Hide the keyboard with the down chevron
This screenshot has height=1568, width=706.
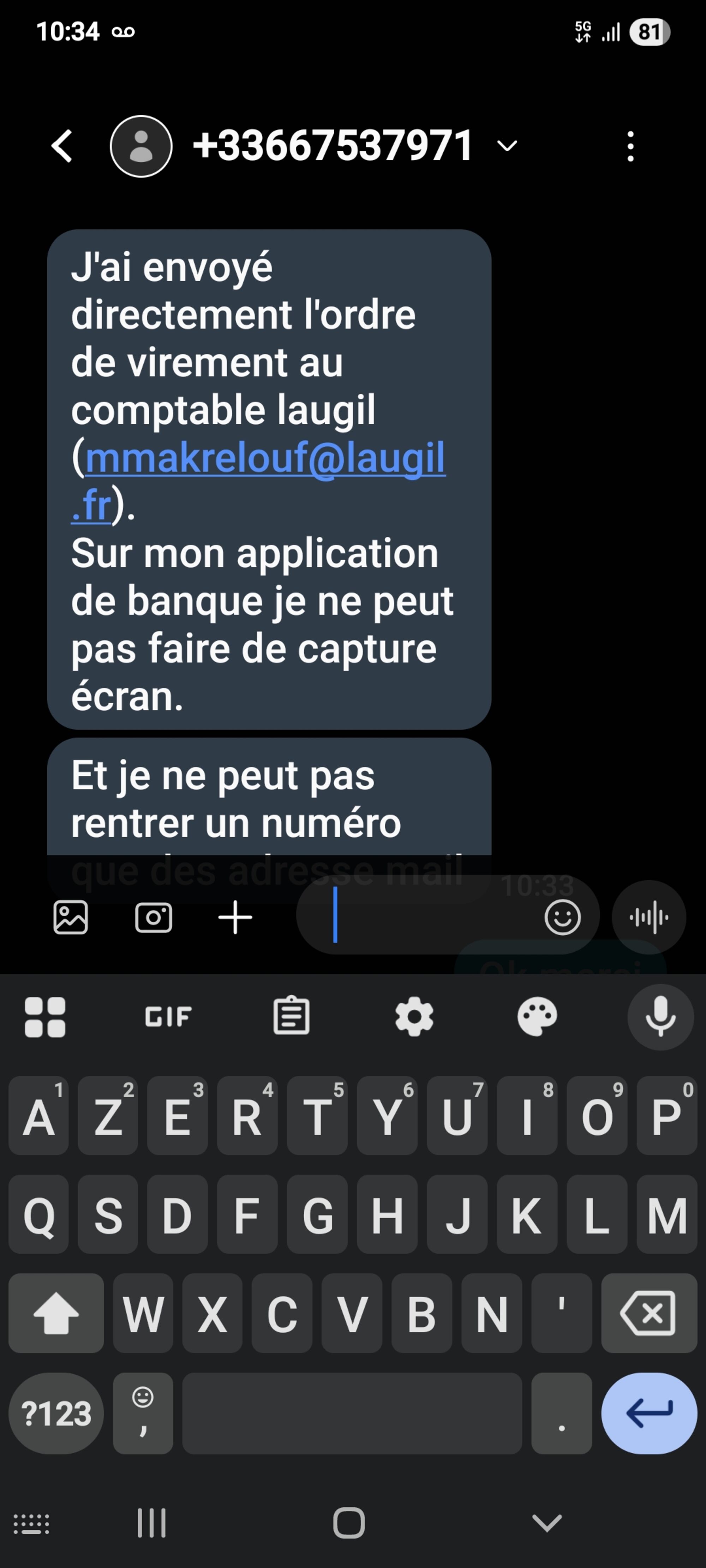(x=546, y=1524)
